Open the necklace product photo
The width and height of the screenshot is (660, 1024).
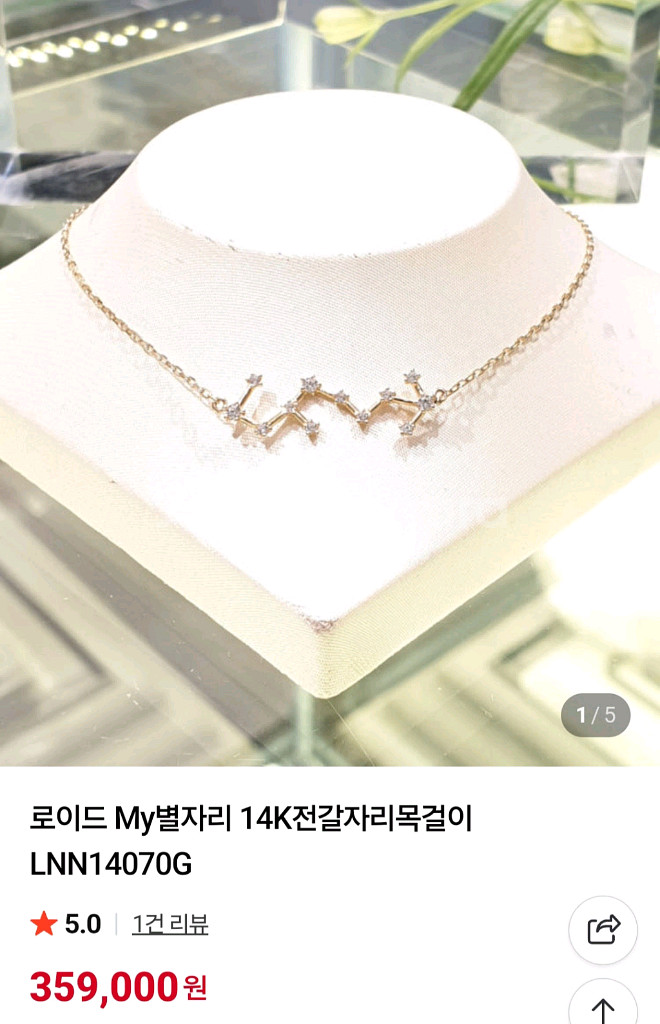click(330, 400)
